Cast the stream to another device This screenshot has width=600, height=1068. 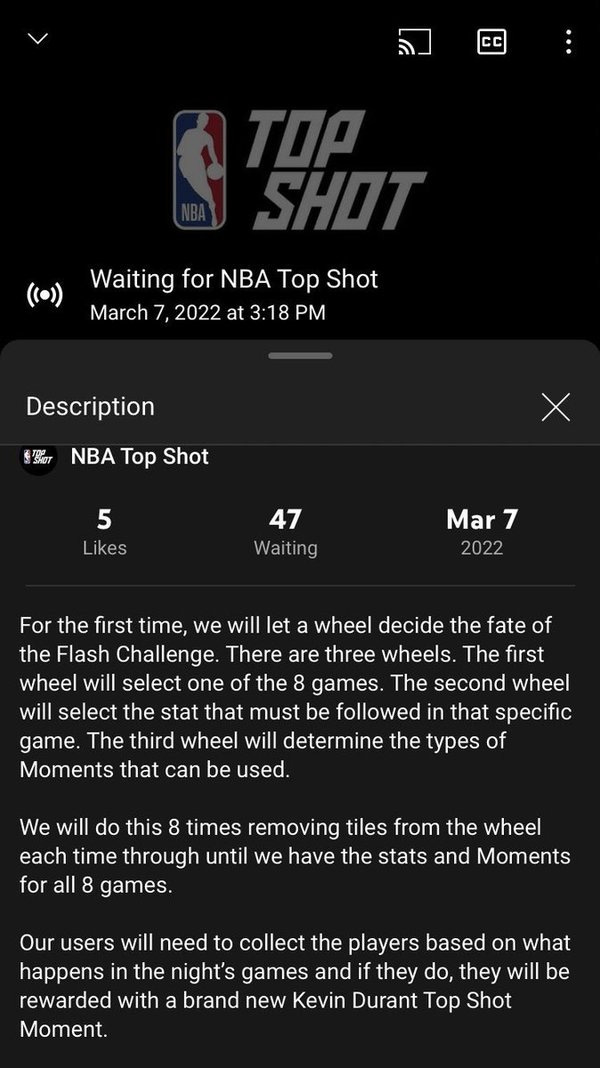(414, 42)
